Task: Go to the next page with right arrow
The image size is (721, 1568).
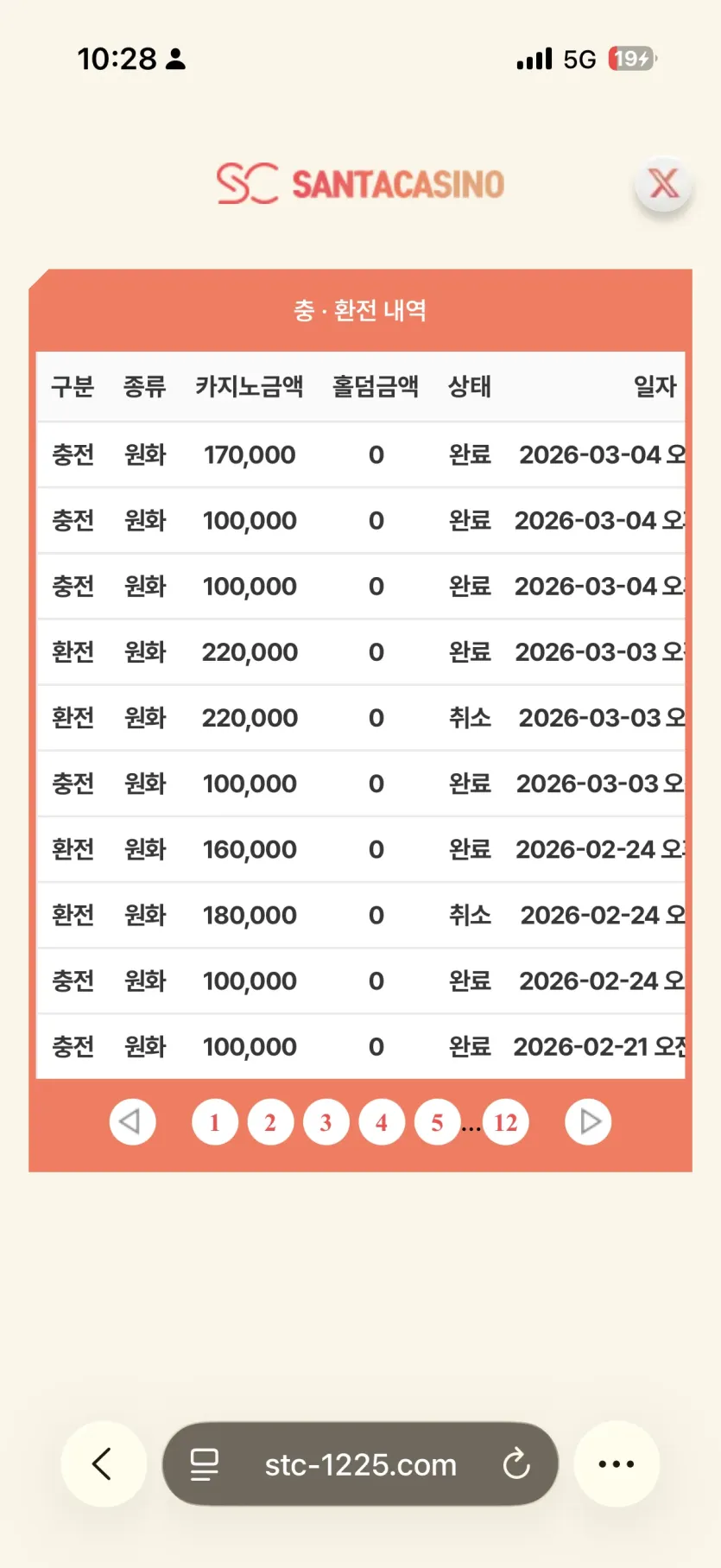Action: tap(588, 1122)
